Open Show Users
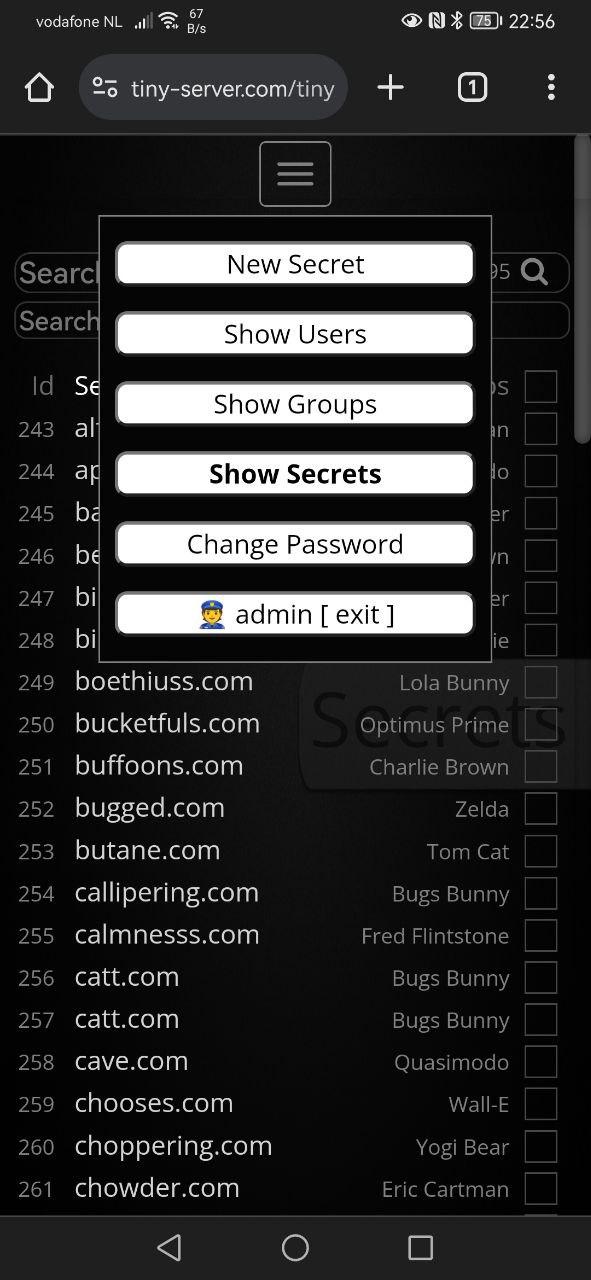This screenshot has width=591, height=1280. (295, 334)
